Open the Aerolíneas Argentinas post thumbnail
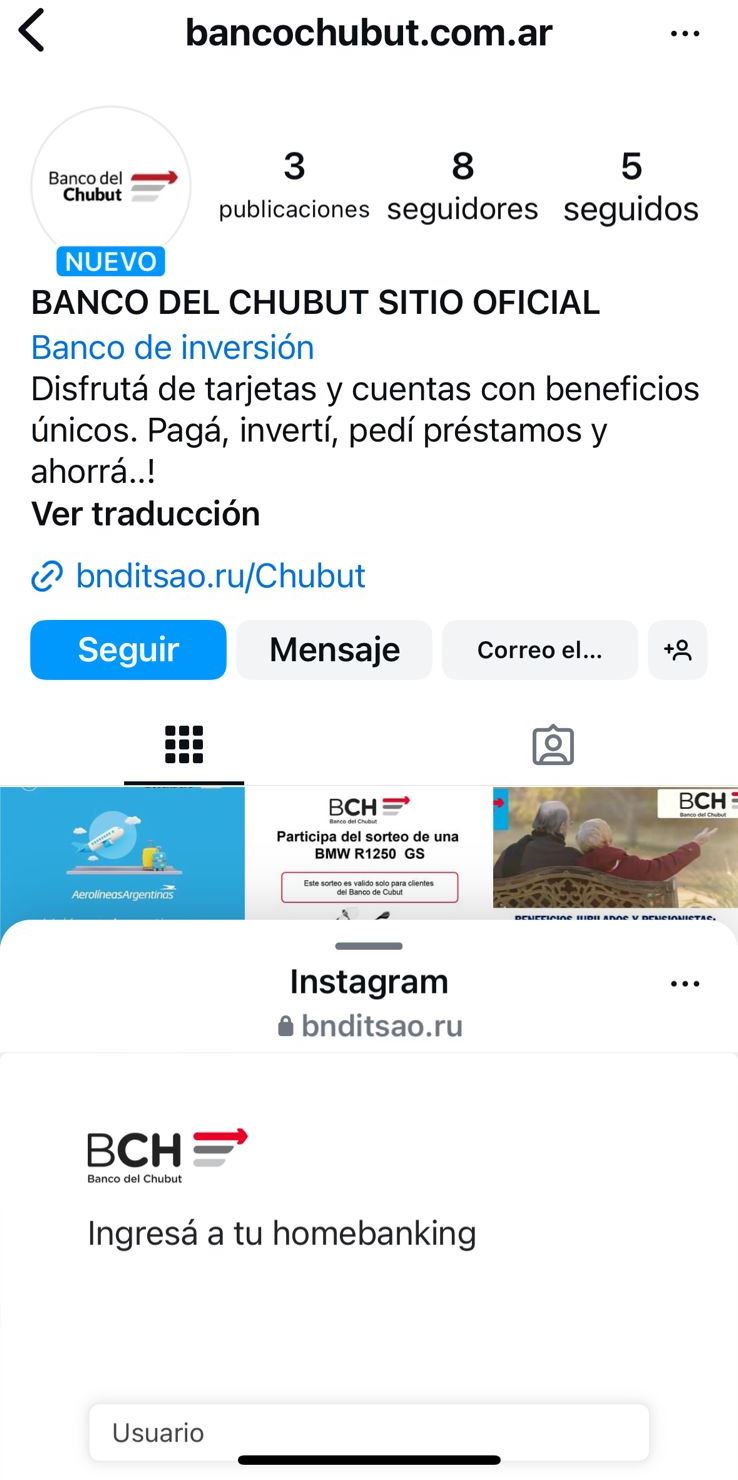The height and width of the screenshot is (1480, 738). pyautogui.click(x=122, y=854)
